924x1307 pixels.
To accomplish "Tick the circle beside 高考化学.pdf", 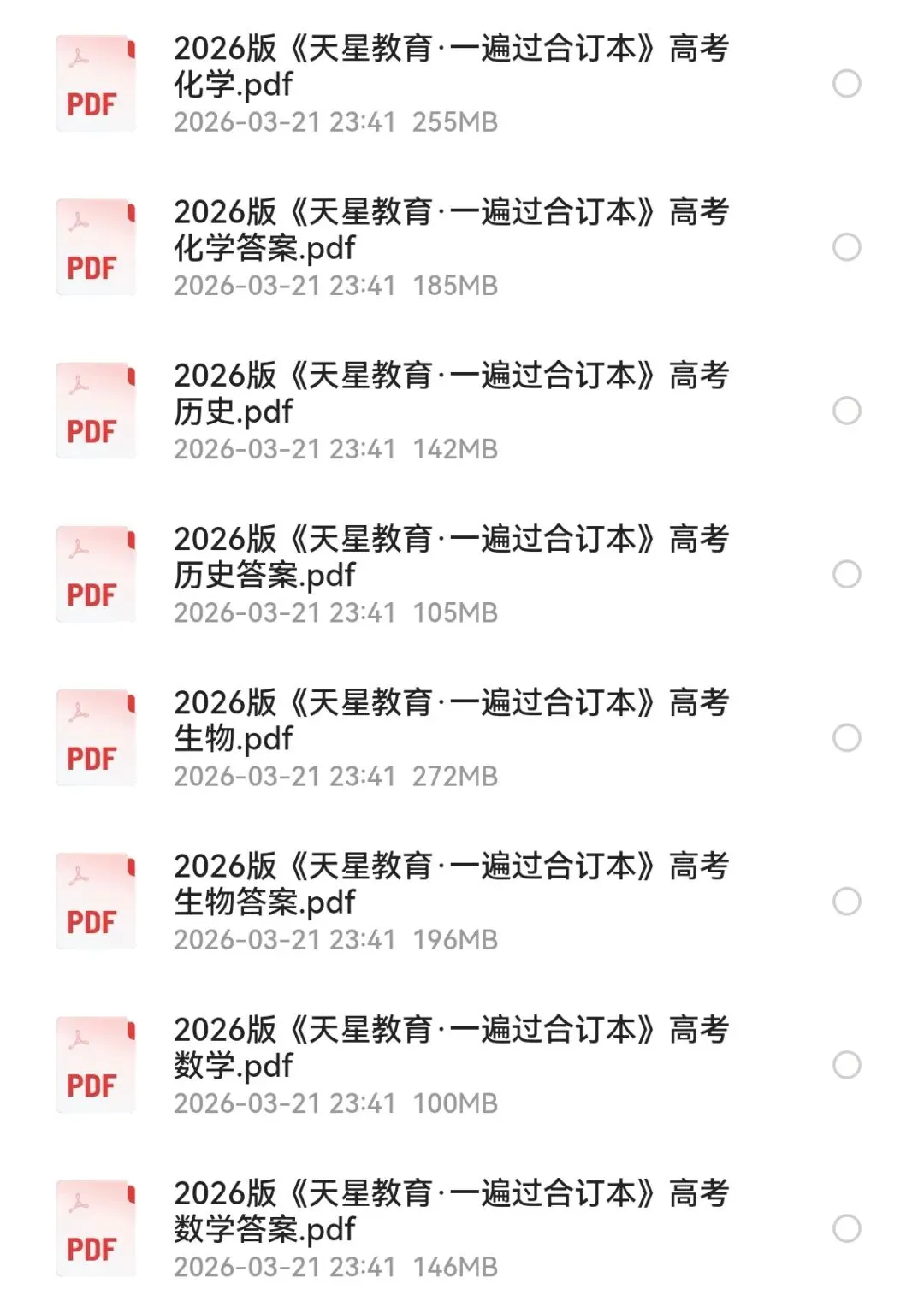I will click(x=847, y=84).
